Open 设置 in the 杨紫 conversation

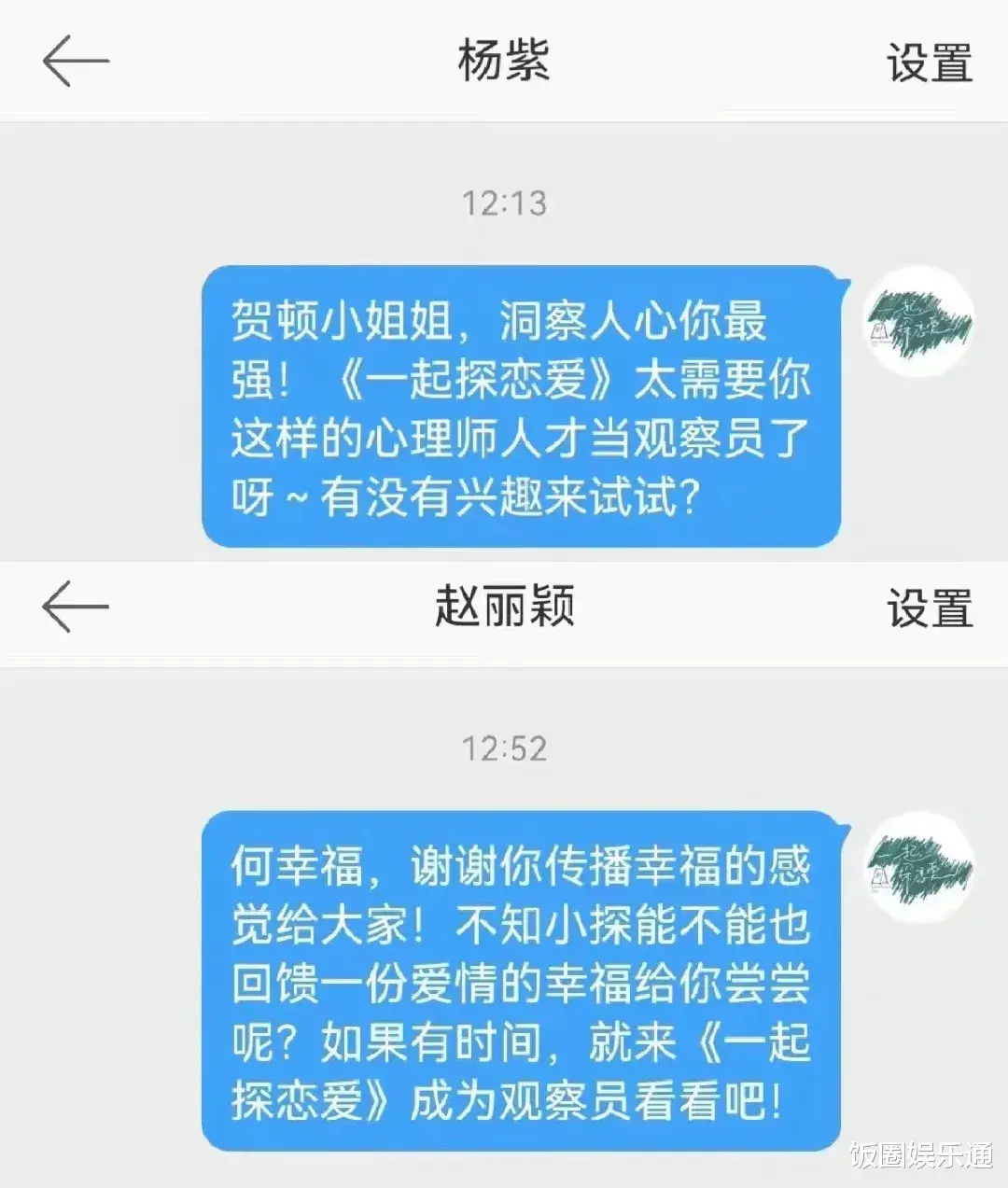pyautogui.click(x=929, y=61)
